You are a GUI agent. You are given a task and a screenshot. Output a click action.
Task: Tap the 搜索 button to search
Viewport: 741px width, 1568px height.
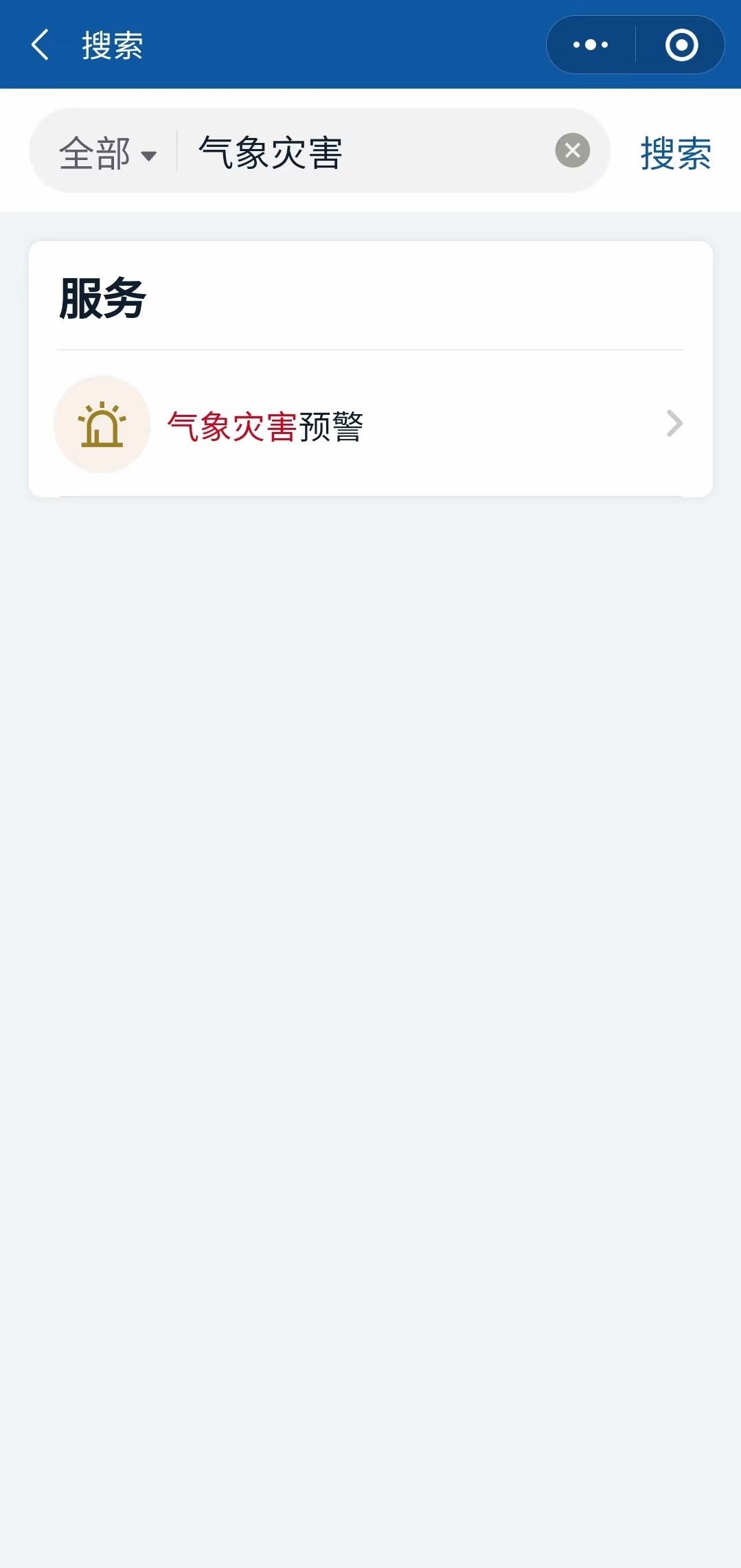pyautogui.click(x=675, y=152)
